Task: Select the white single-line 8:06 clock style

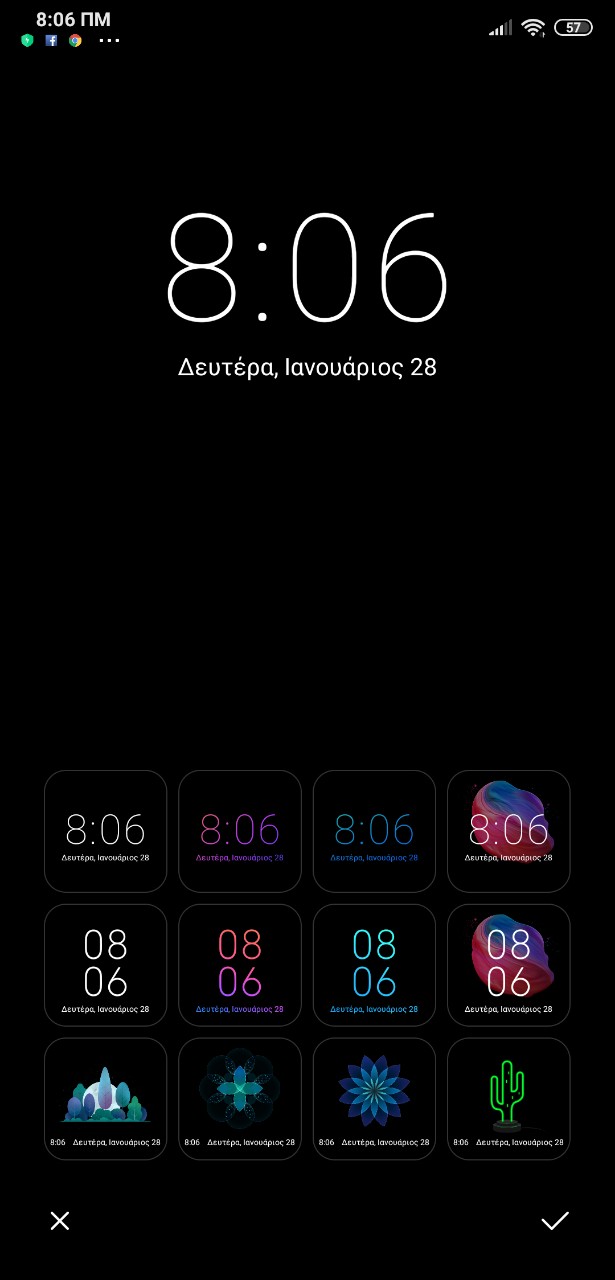Action: (x=105, y=831)
